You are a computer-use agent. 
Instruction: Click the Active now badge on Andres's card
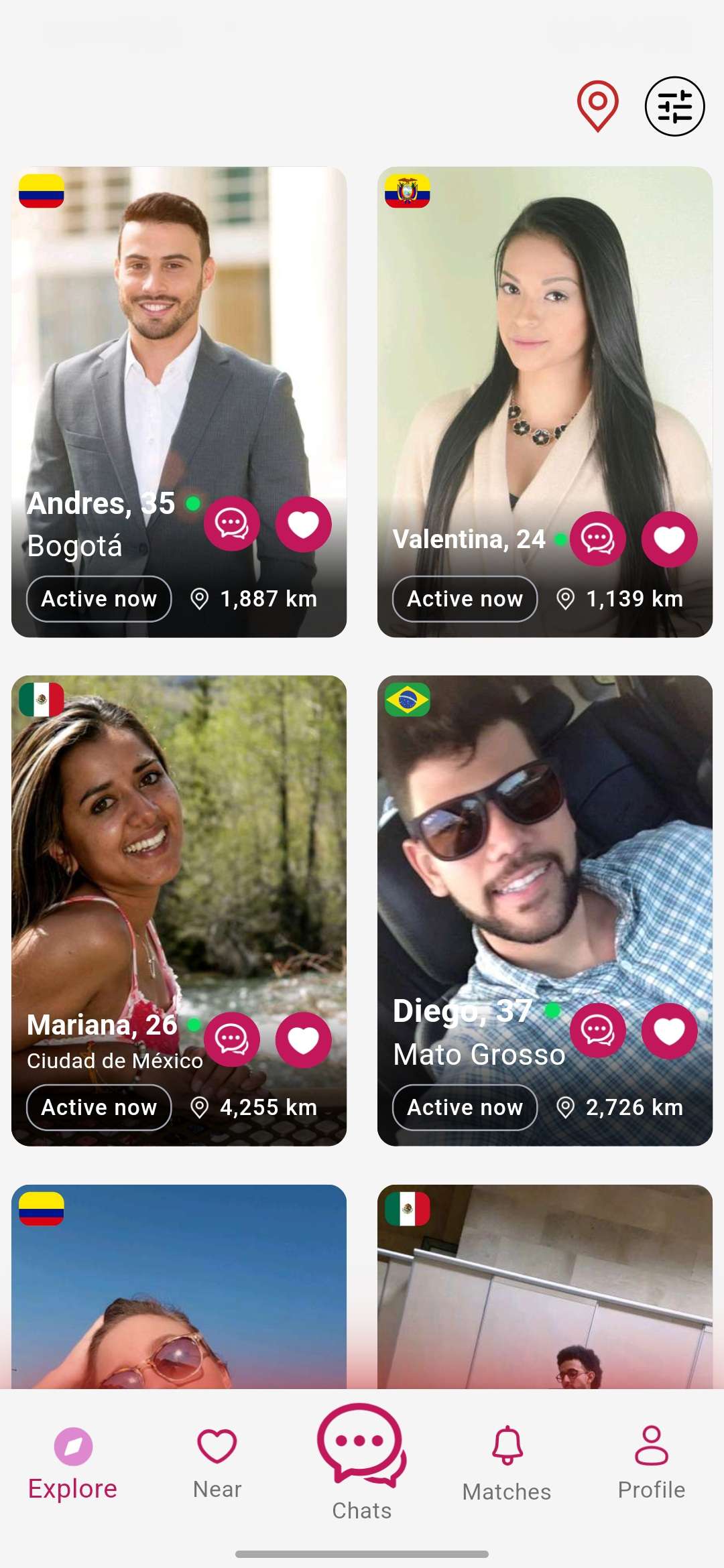pyautogui.click(x=98, y=598)
